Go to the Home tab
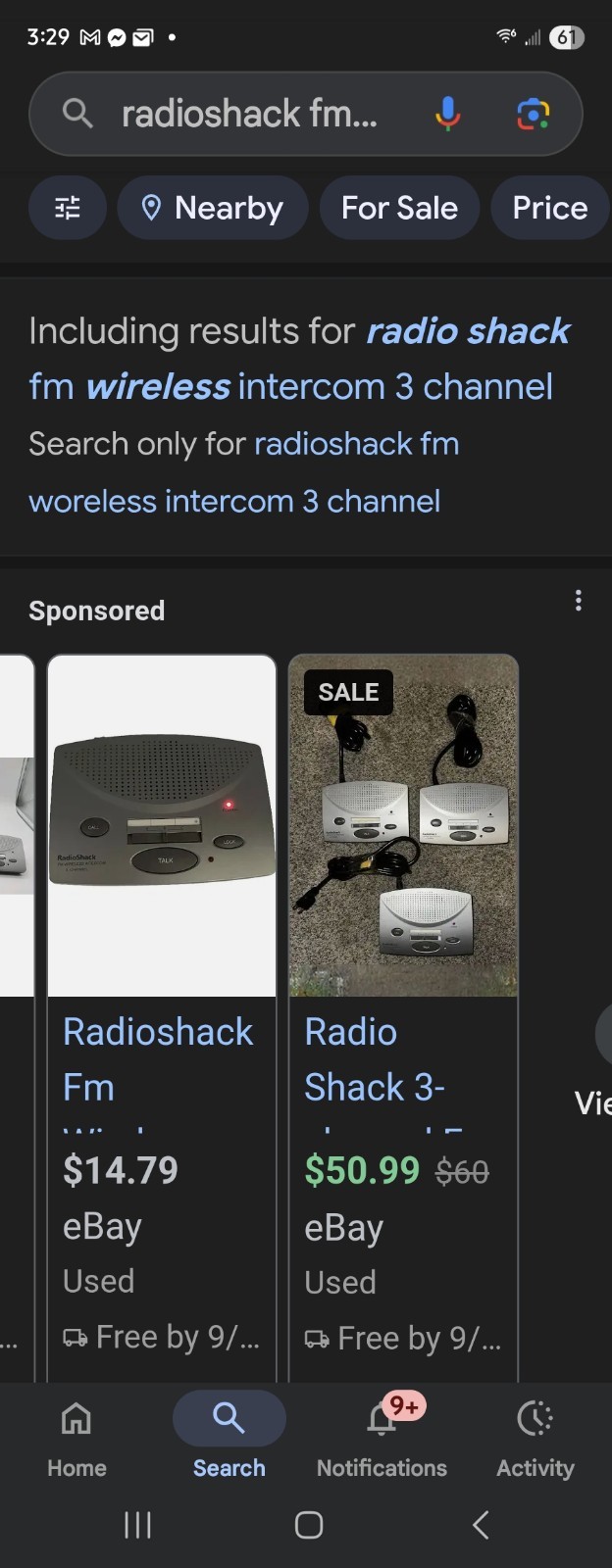 [x=76, y=1437]
